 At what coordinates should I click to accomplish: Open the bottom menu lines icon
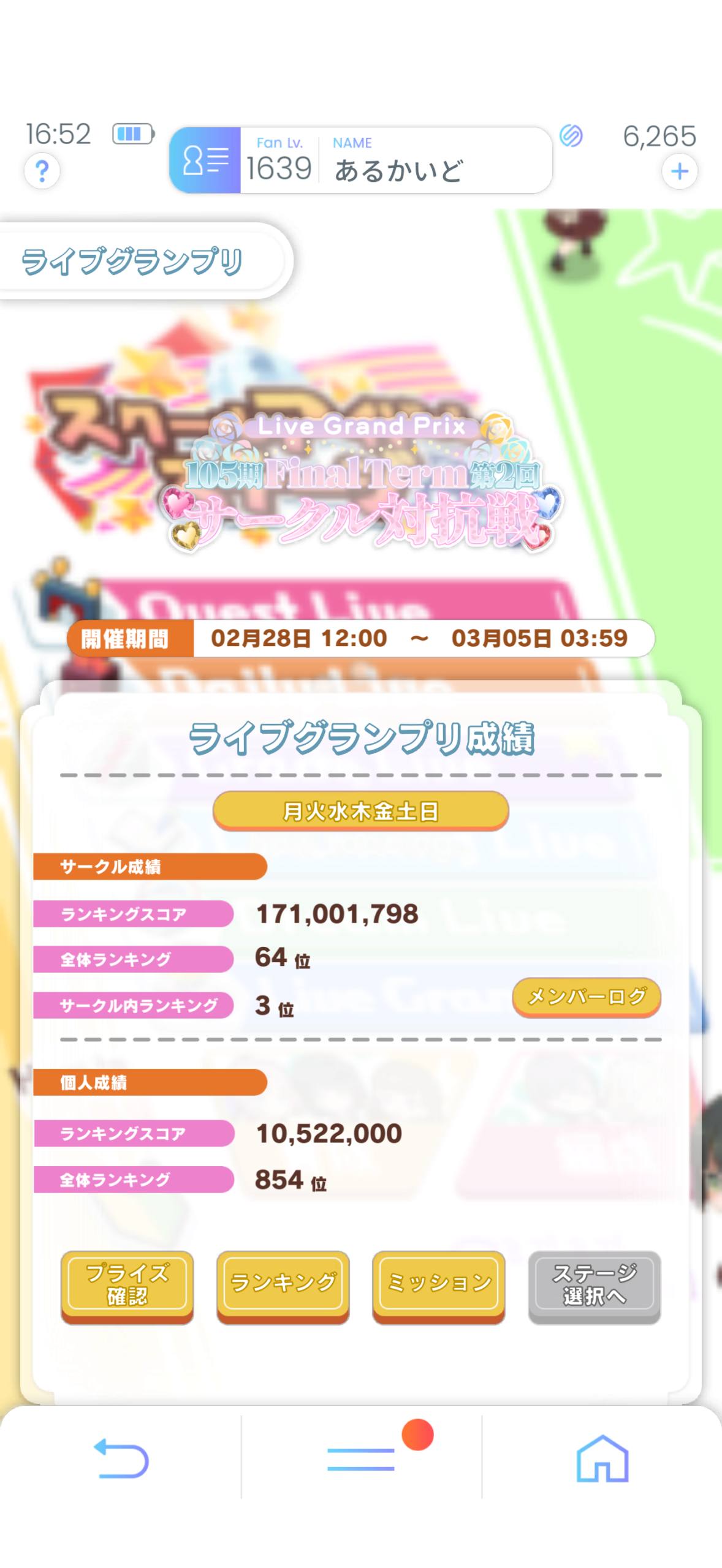(x=361, y=1458)
